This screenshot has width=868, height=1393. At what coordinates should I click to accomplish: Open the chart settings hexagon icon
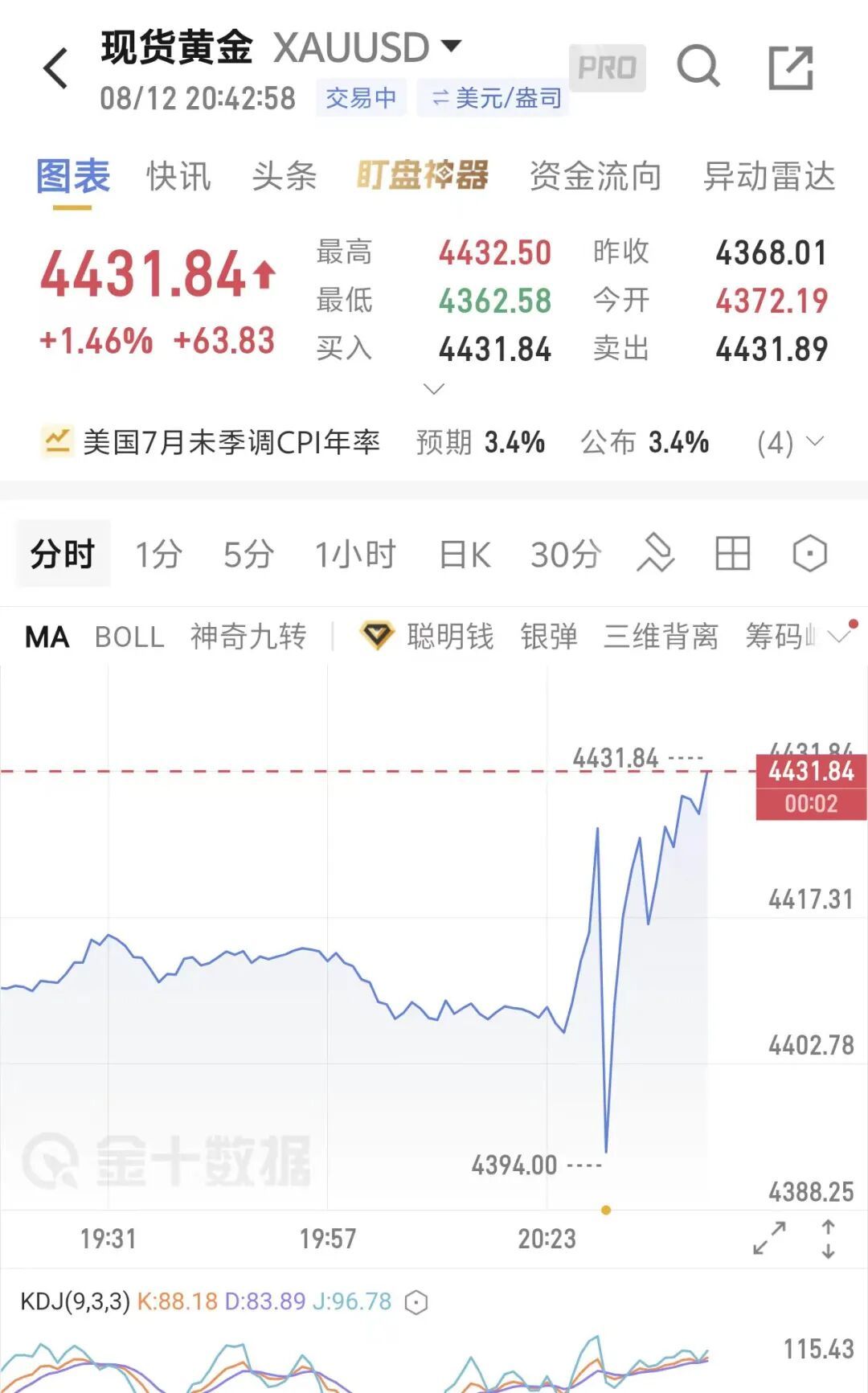click(x=809, y=554)
